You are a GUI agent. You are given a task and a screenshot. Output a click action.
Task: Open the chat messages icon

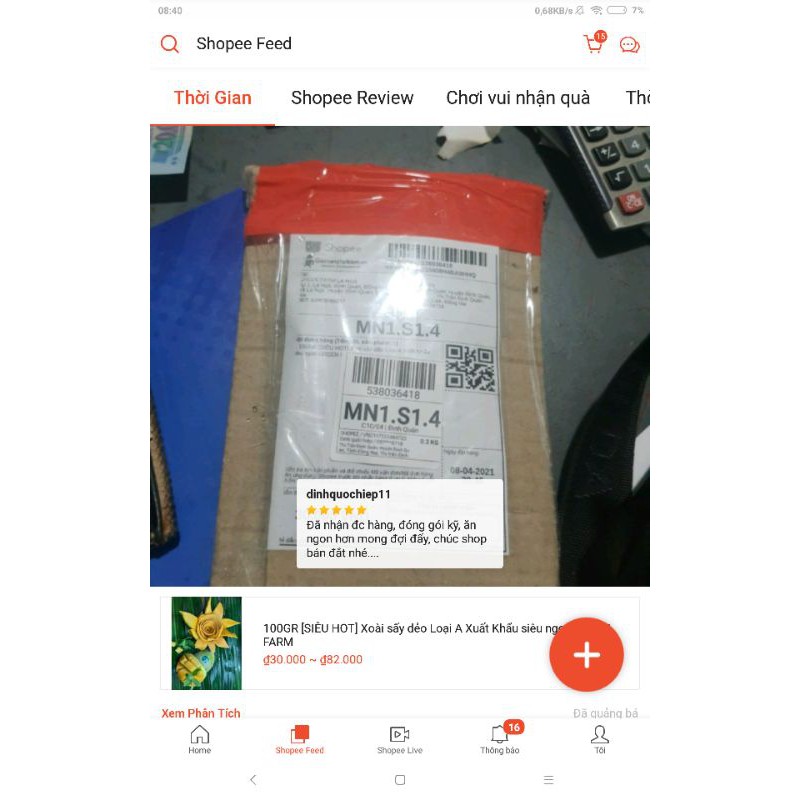click(x=629, y=44)
